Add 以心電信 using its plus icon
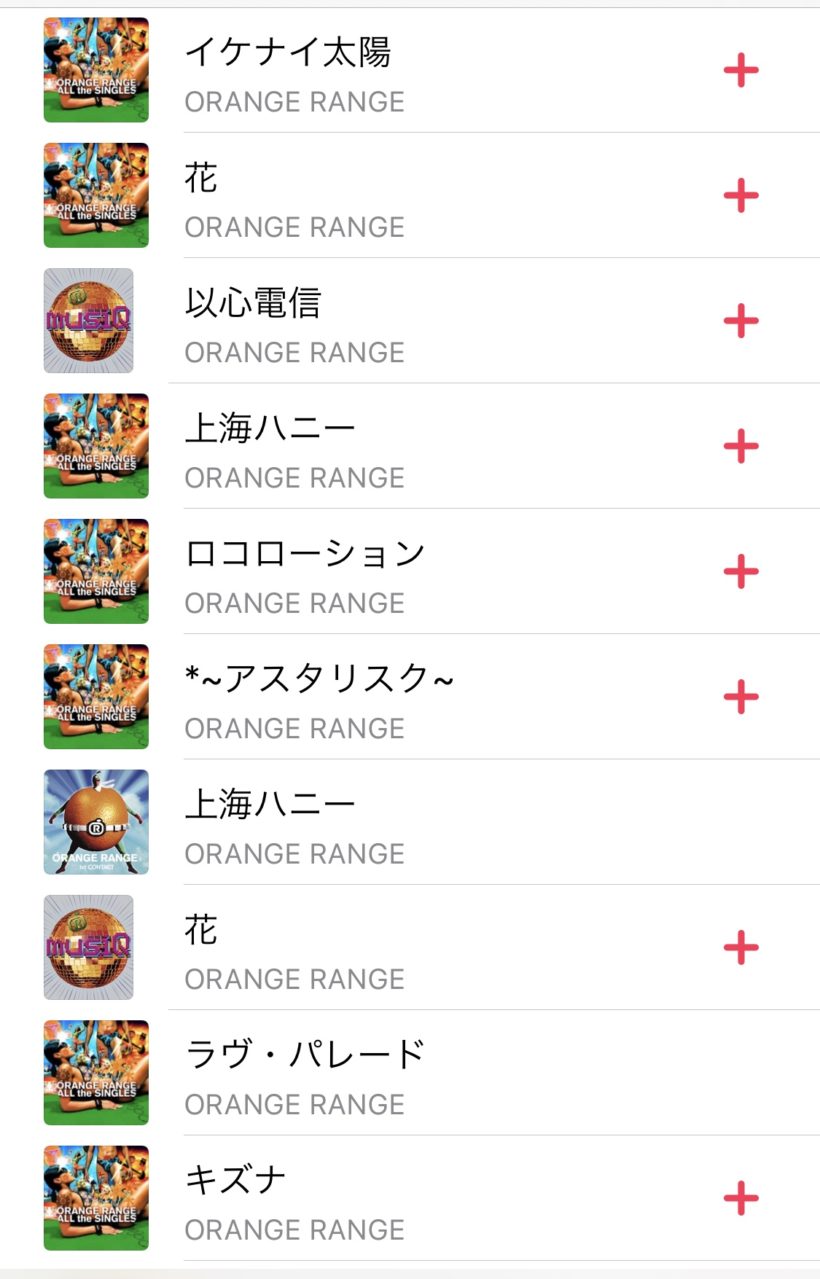820x1279 pixels. (x=740, y=321)
